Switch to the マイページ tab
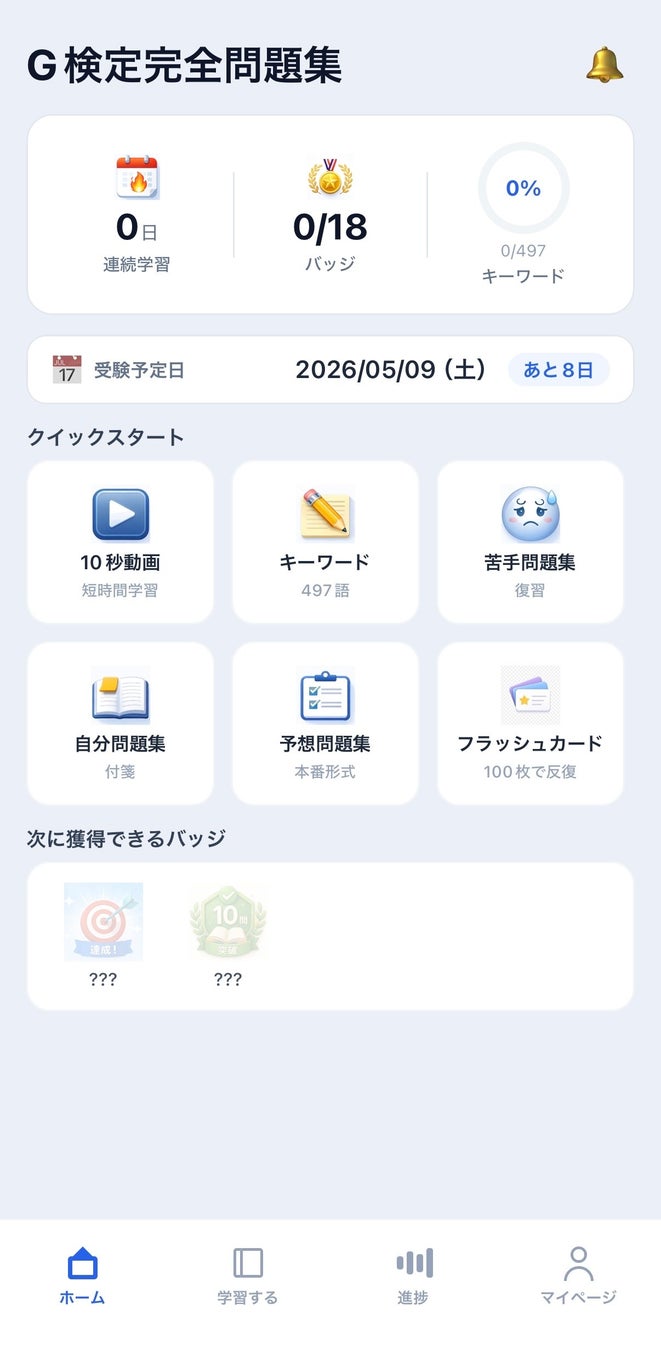The height and width of the screenshot is (1350, 661). [578, 1276]
